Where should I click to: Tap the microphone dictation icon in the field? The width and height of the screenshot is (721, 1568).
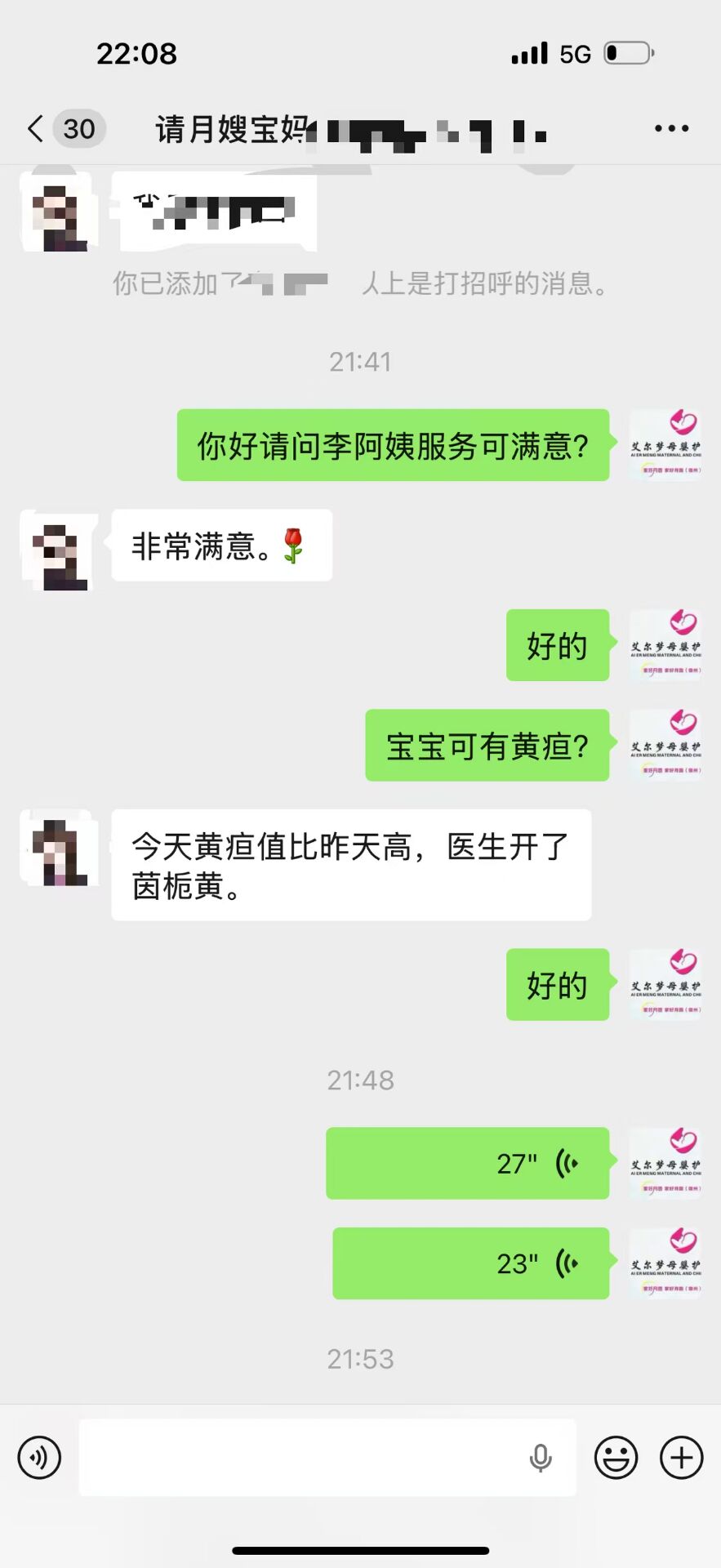pos(541,1458)
